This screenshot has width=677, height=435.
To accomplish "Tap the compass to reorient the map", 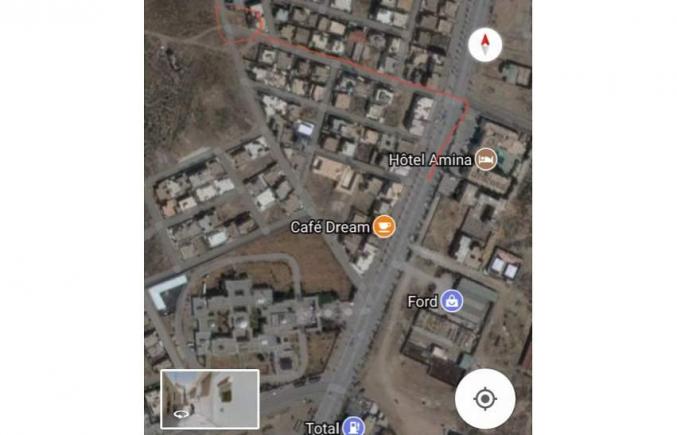I will 485,45.
